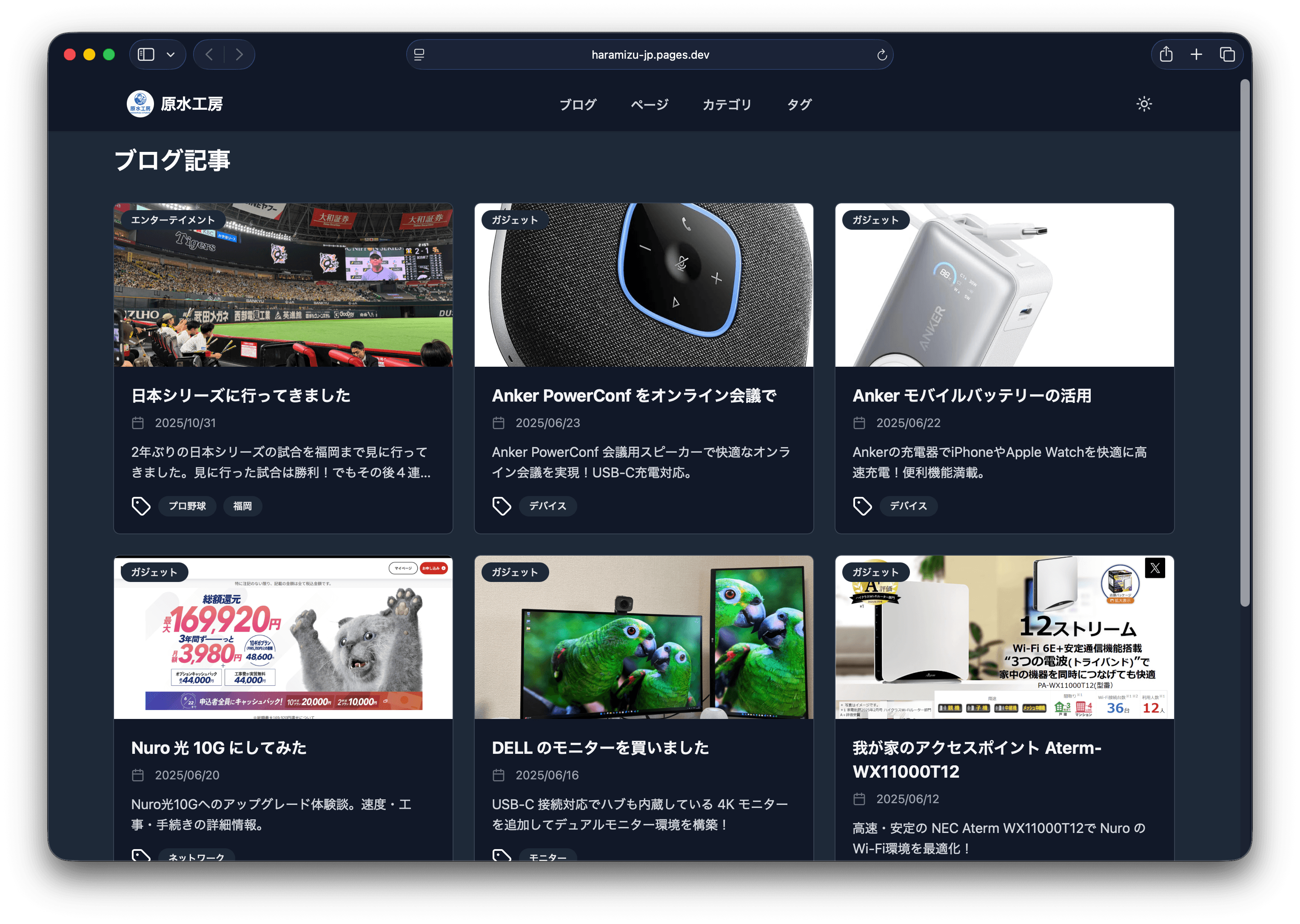This screenshot has height=924, width=1300.
Task: Reload the page in the address bar
Action: click(881, 54)
